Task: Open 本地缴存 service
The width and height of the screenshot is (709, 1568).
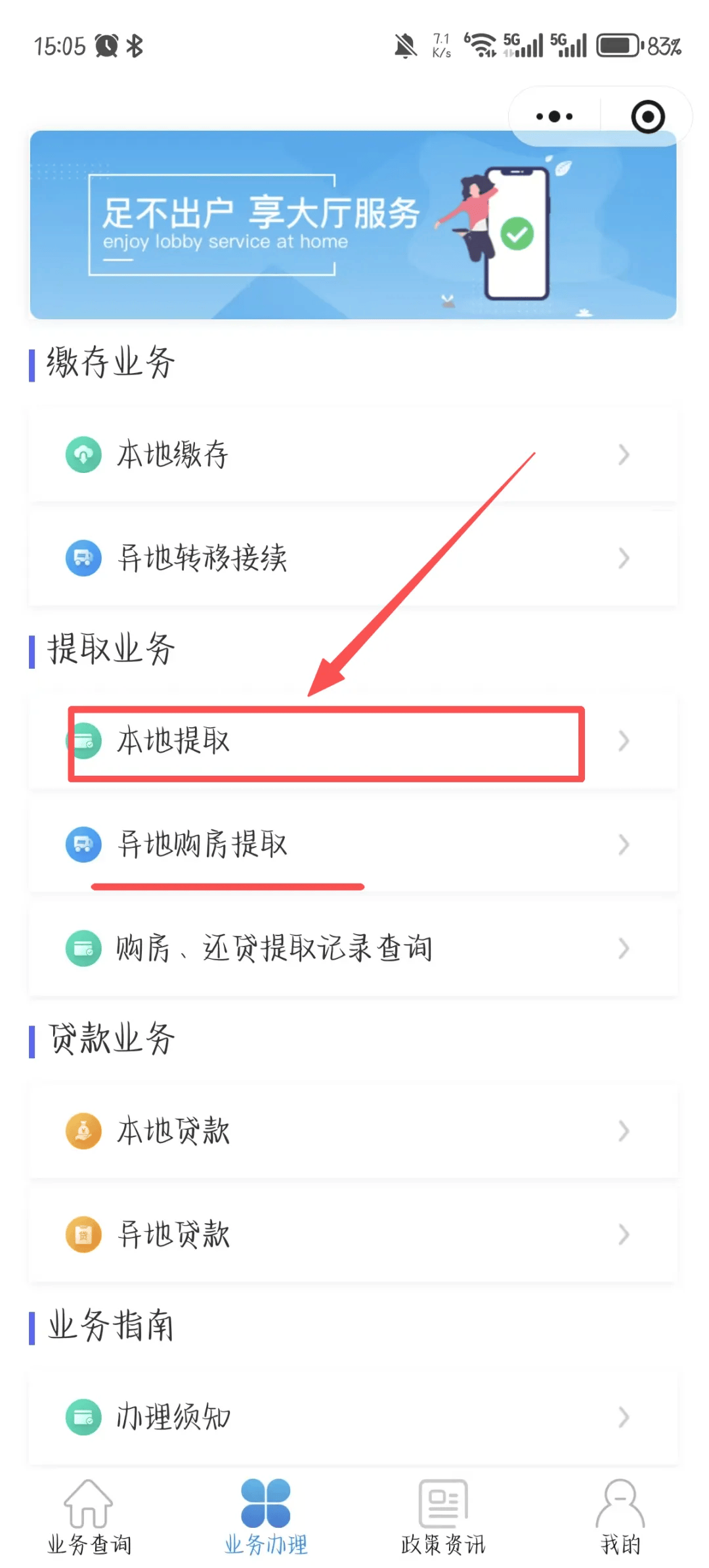Action: [353, 455]
